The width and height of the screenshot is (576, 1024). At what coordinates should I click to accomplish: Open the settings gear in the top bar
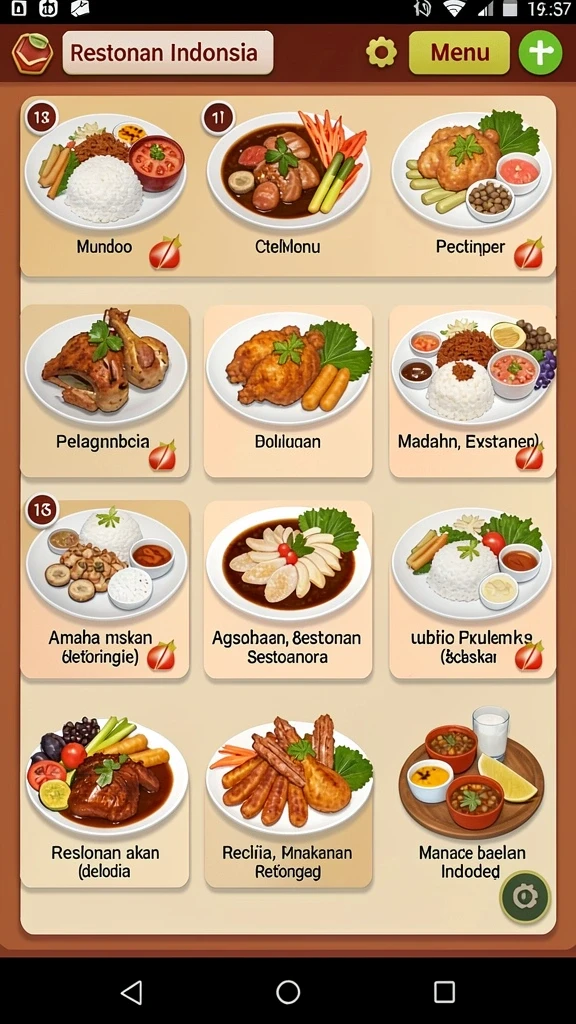click(x=381, y=52)
